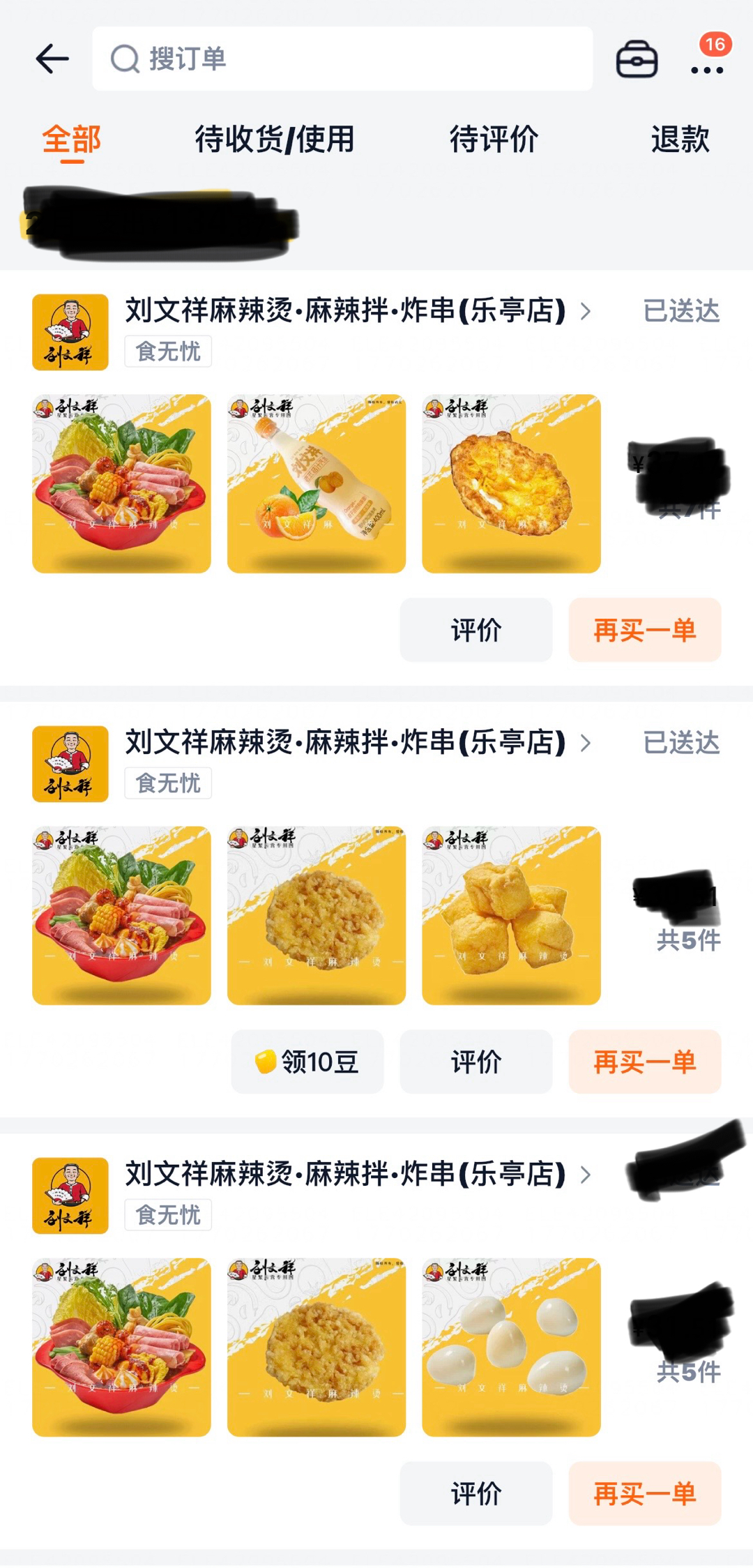This screenshot has height=1568, width=753.
Task: Switch to the 待收货/使用 tab
Action: (275, 140)
